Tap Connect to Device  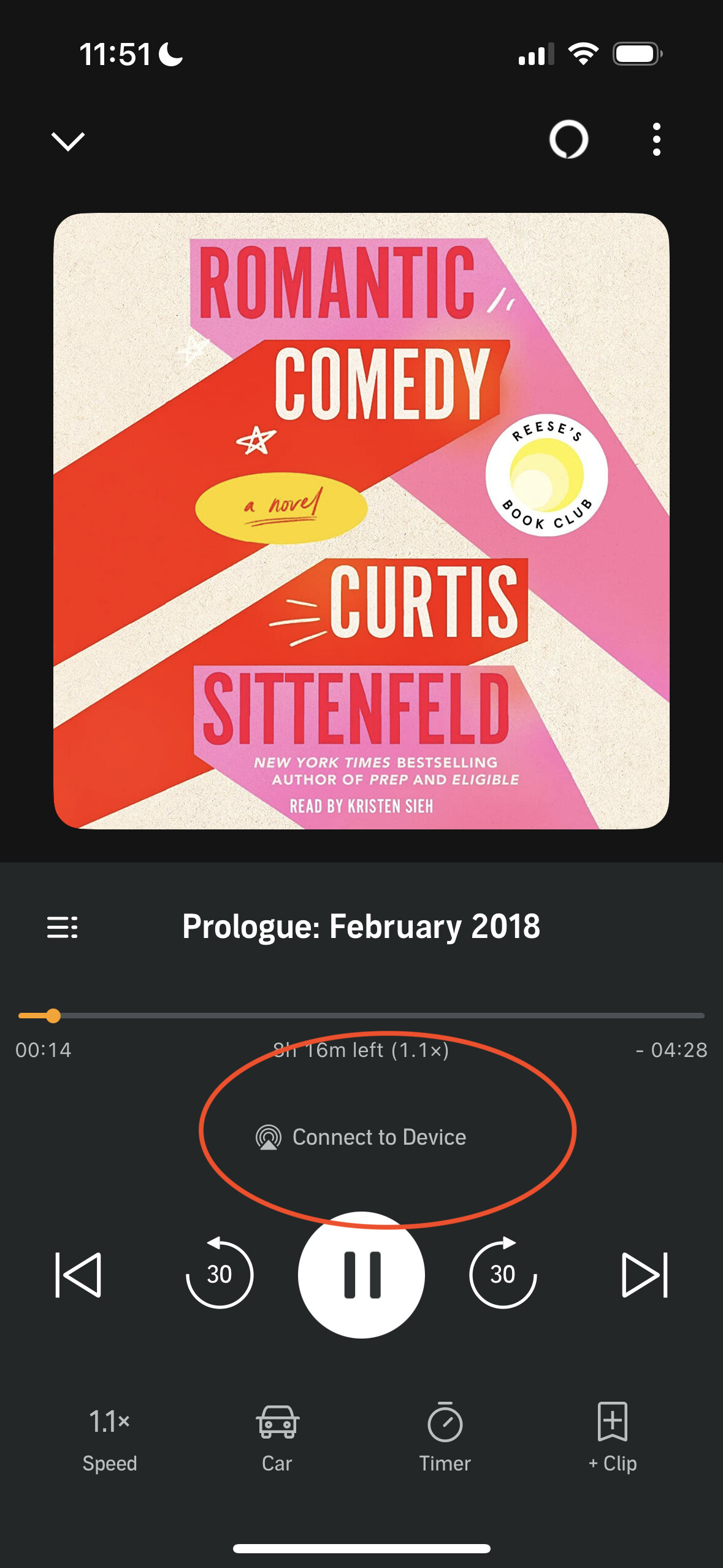[x=361, y=1137]
